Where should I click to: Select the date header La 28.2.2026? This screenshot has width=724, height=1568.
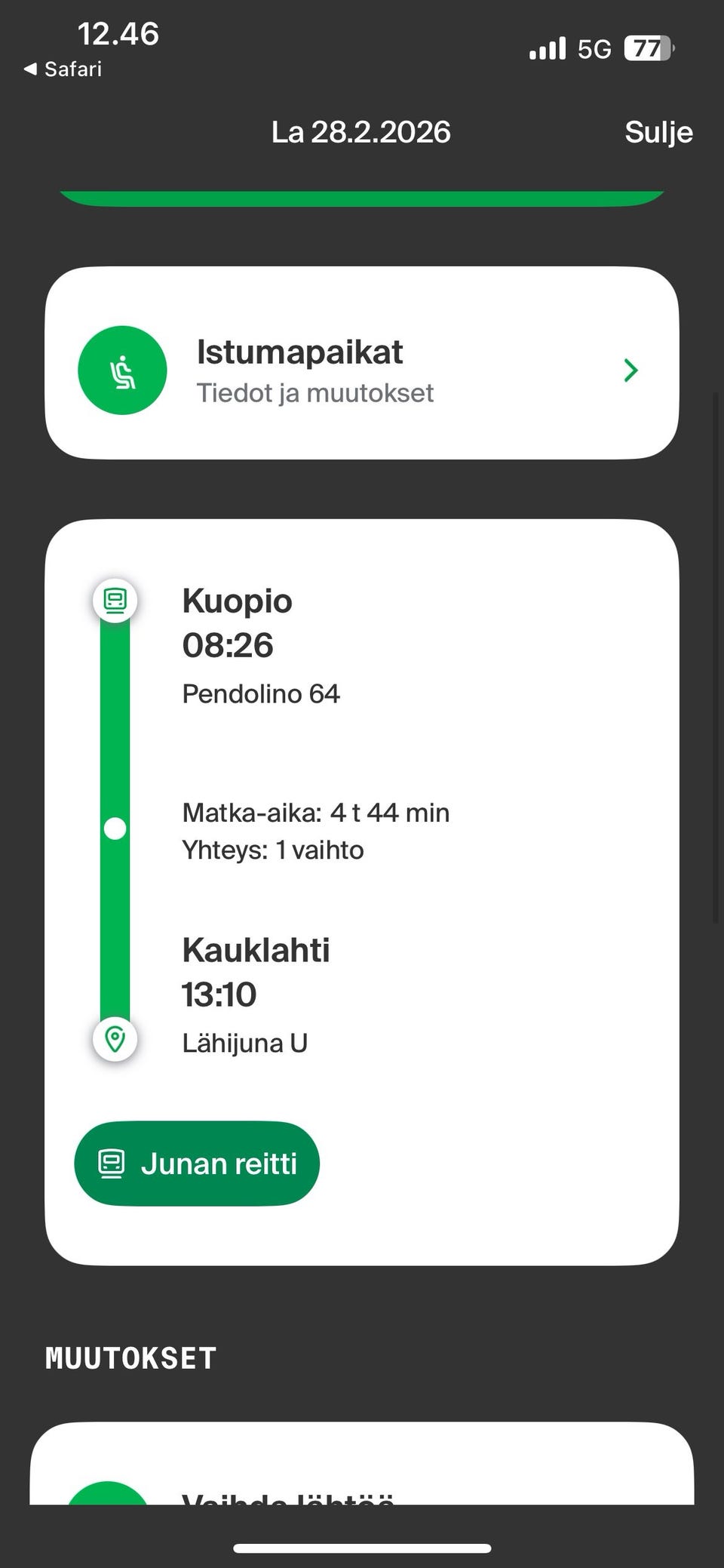click(x=360, y=131)
